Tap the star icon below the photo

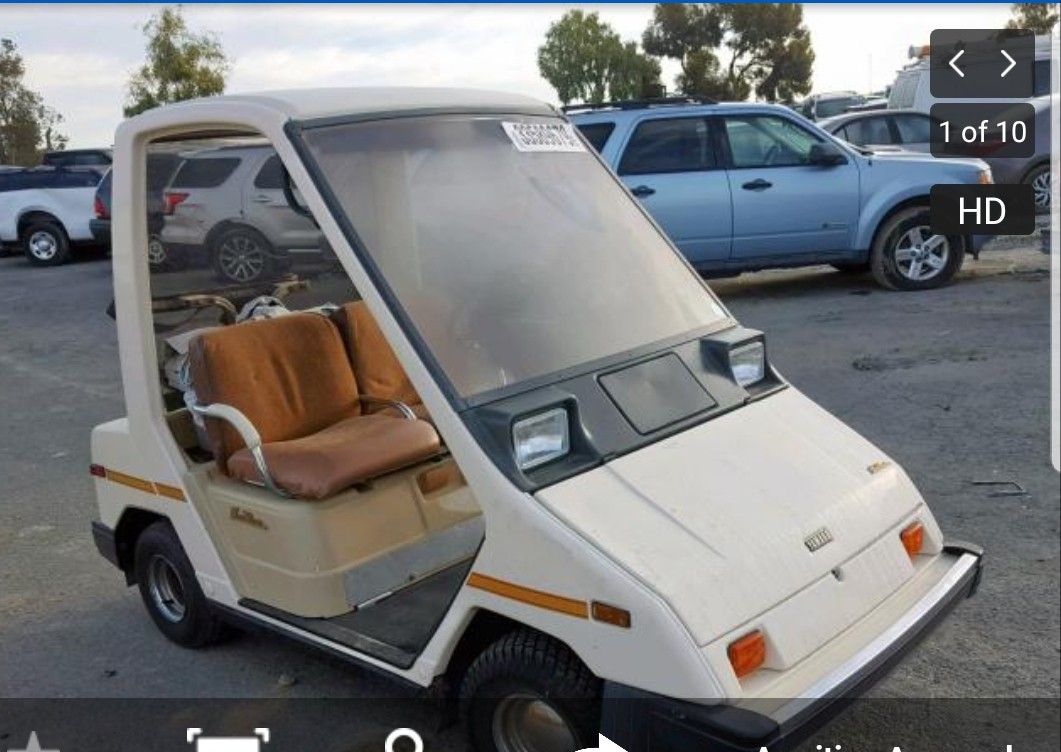pyautogui.click(x=36, y=744)
